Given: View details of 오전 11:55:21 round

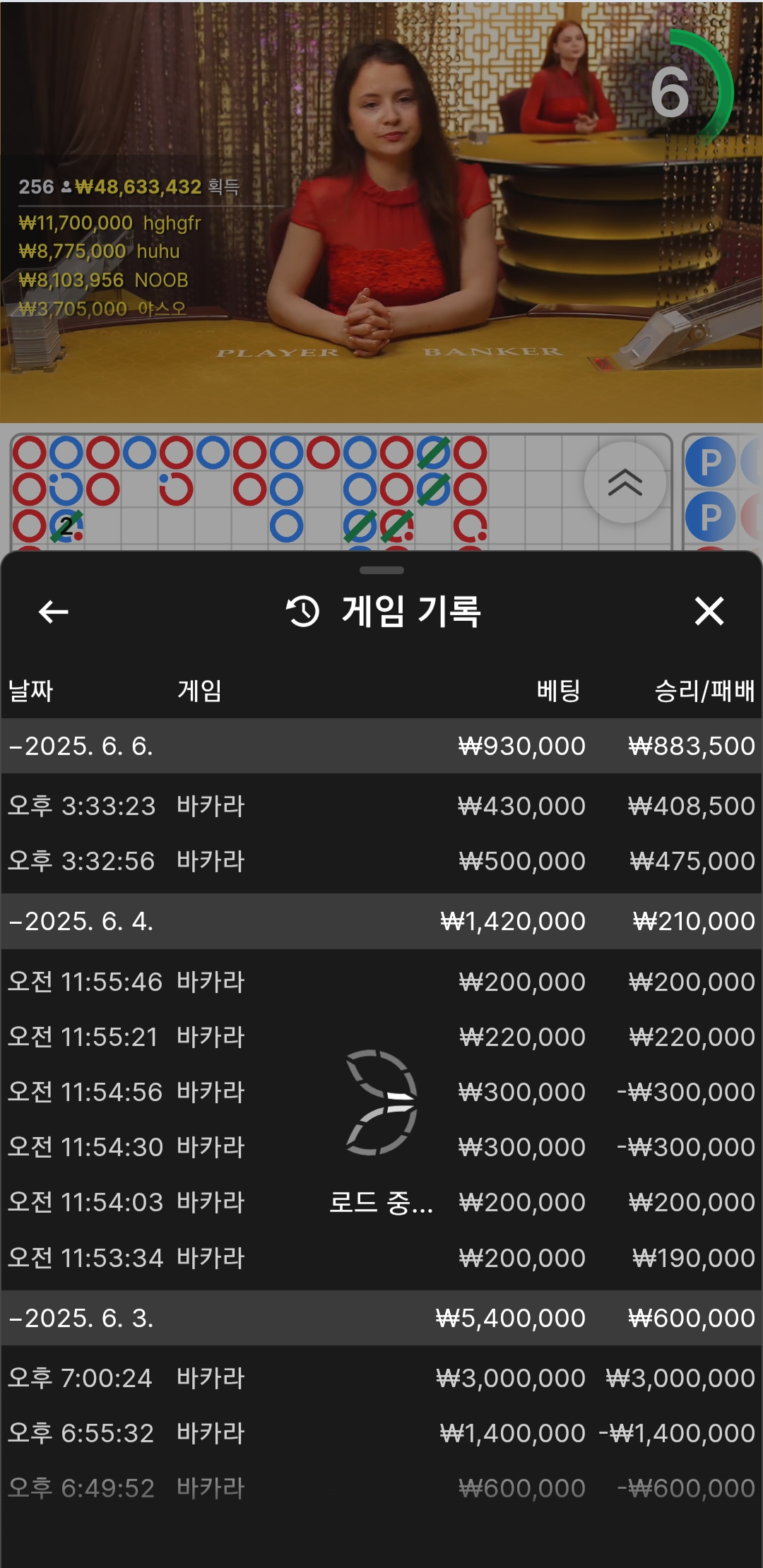Looking at the screenshot, I should 381,1037.
